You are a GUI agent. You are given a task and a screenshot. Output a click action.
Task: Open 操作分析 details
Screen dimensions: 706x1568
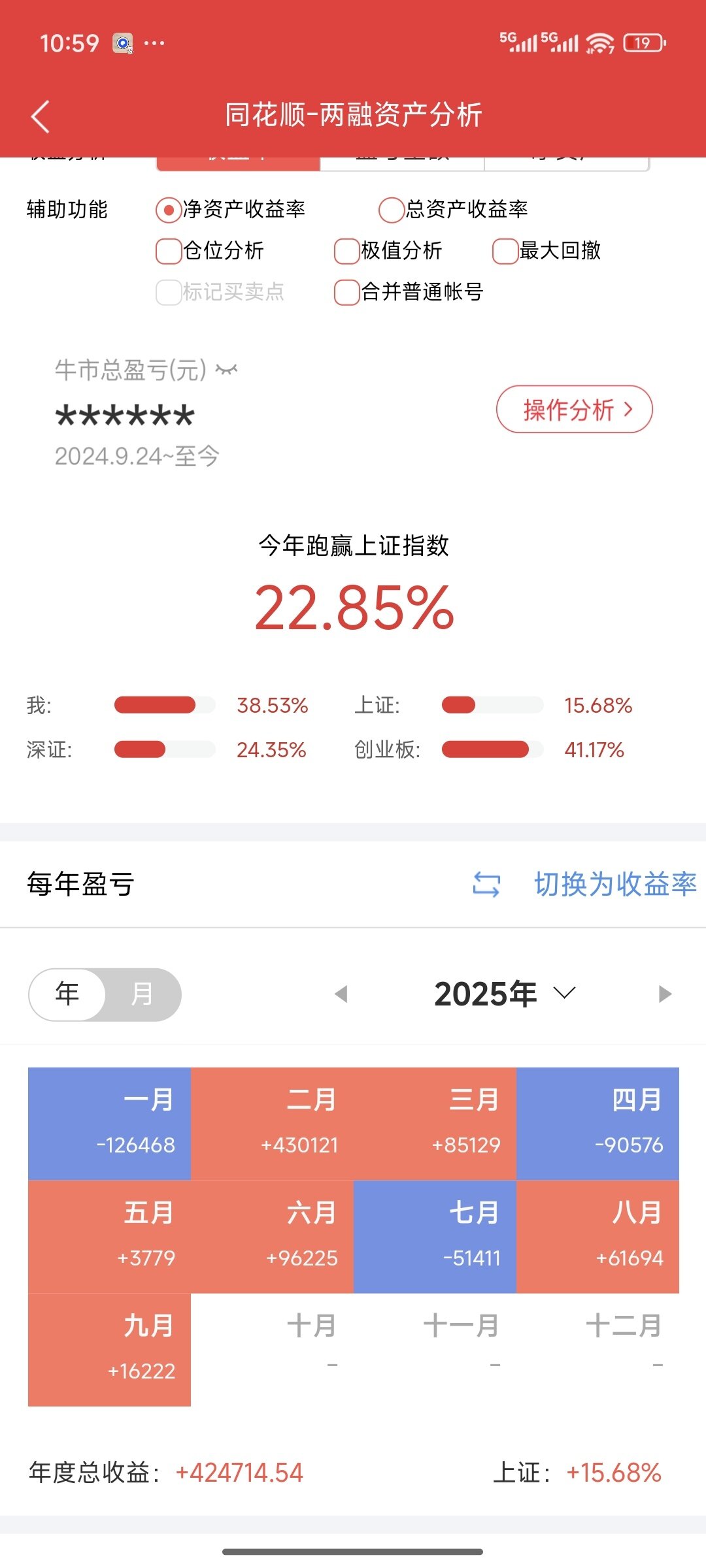[575, 410]
